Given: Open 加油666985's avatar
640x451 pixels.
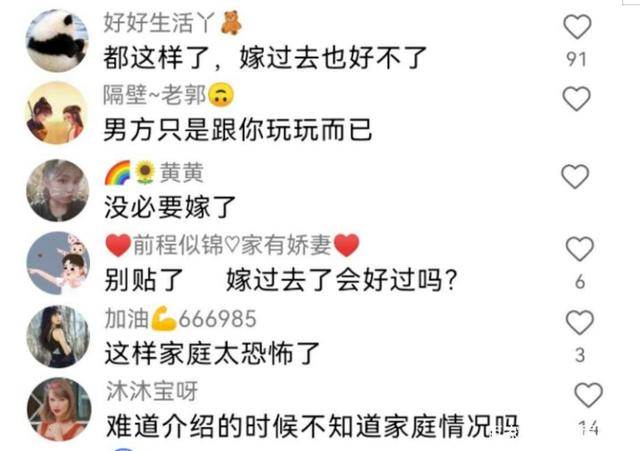Looking at the screenshot, I should pos(57,336).
